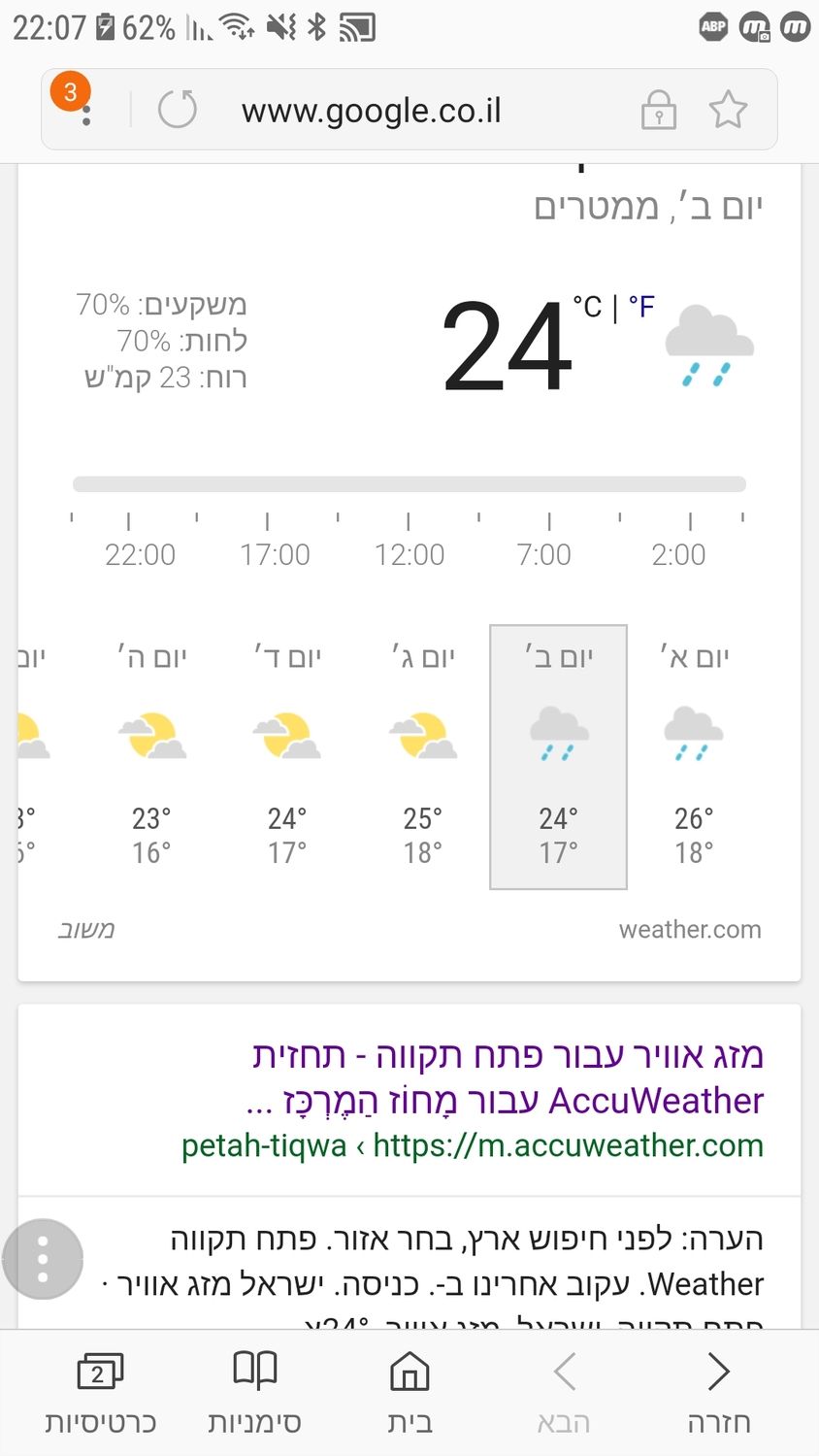Open the weather.com source link
Viewport: 819px width, 1456px height.
pos(690,930)
